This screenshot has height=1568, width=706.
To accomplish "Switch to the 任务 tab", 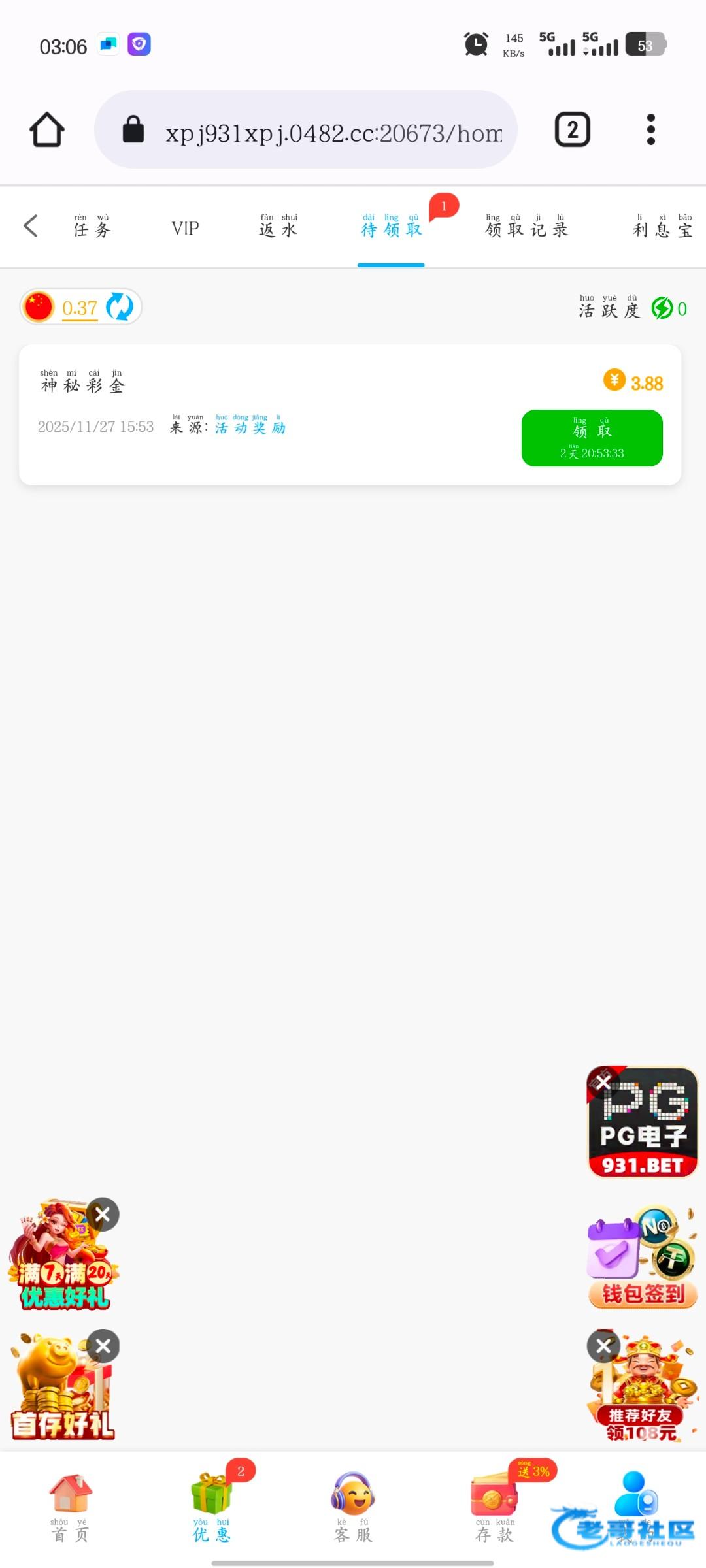I will pyautogui.click(x=92, y=227).
